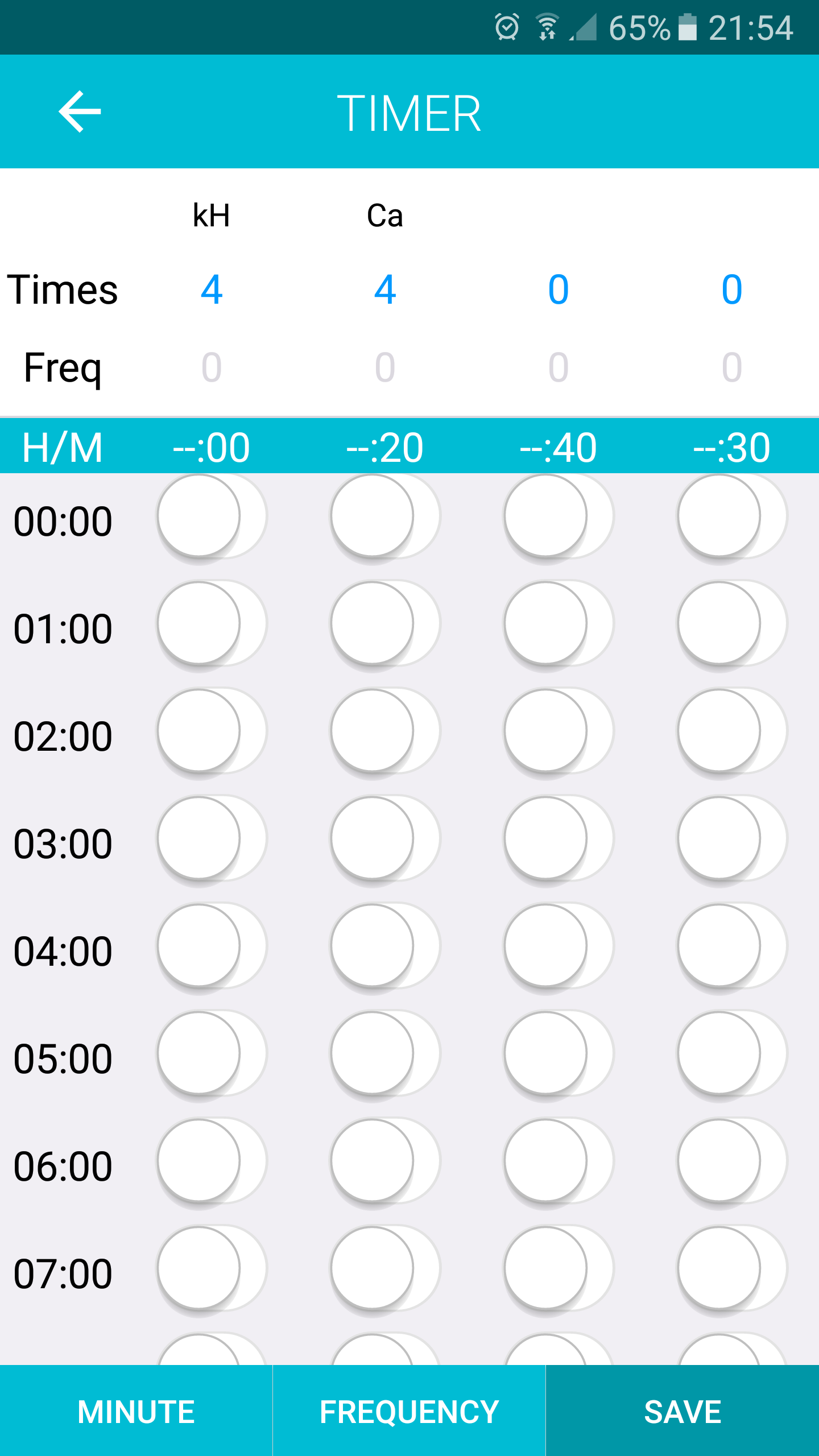Screen dimensions: 819x1456
Task: Toggle the --:40 column switch at 01:00
Action: (559, 624)
